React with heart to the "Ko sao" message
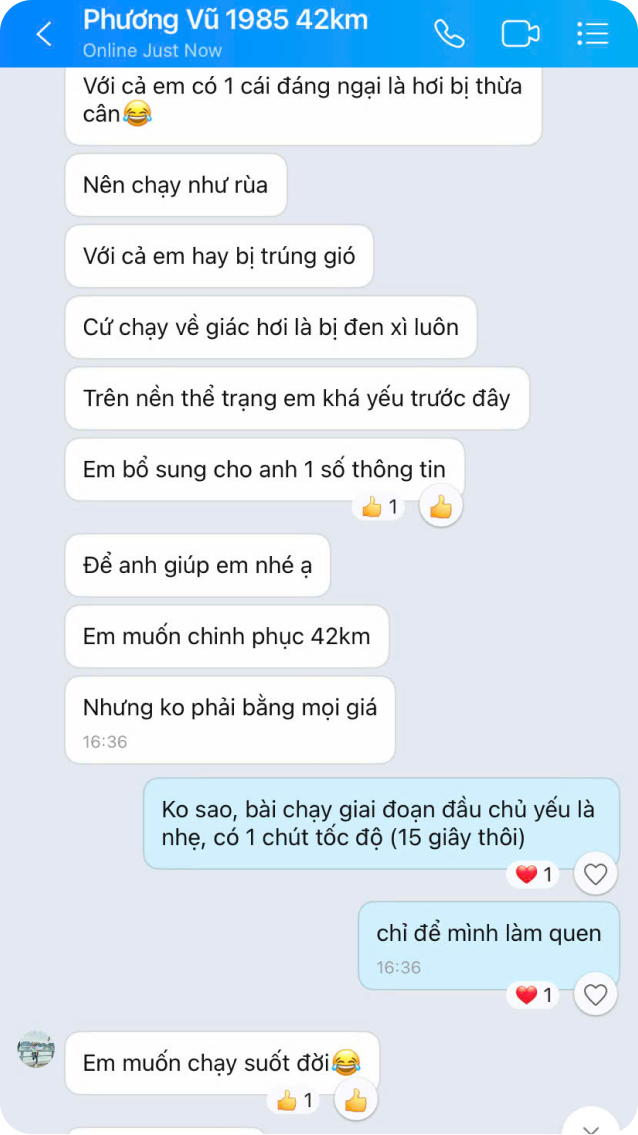638x1135 pixels. point(595,874)
